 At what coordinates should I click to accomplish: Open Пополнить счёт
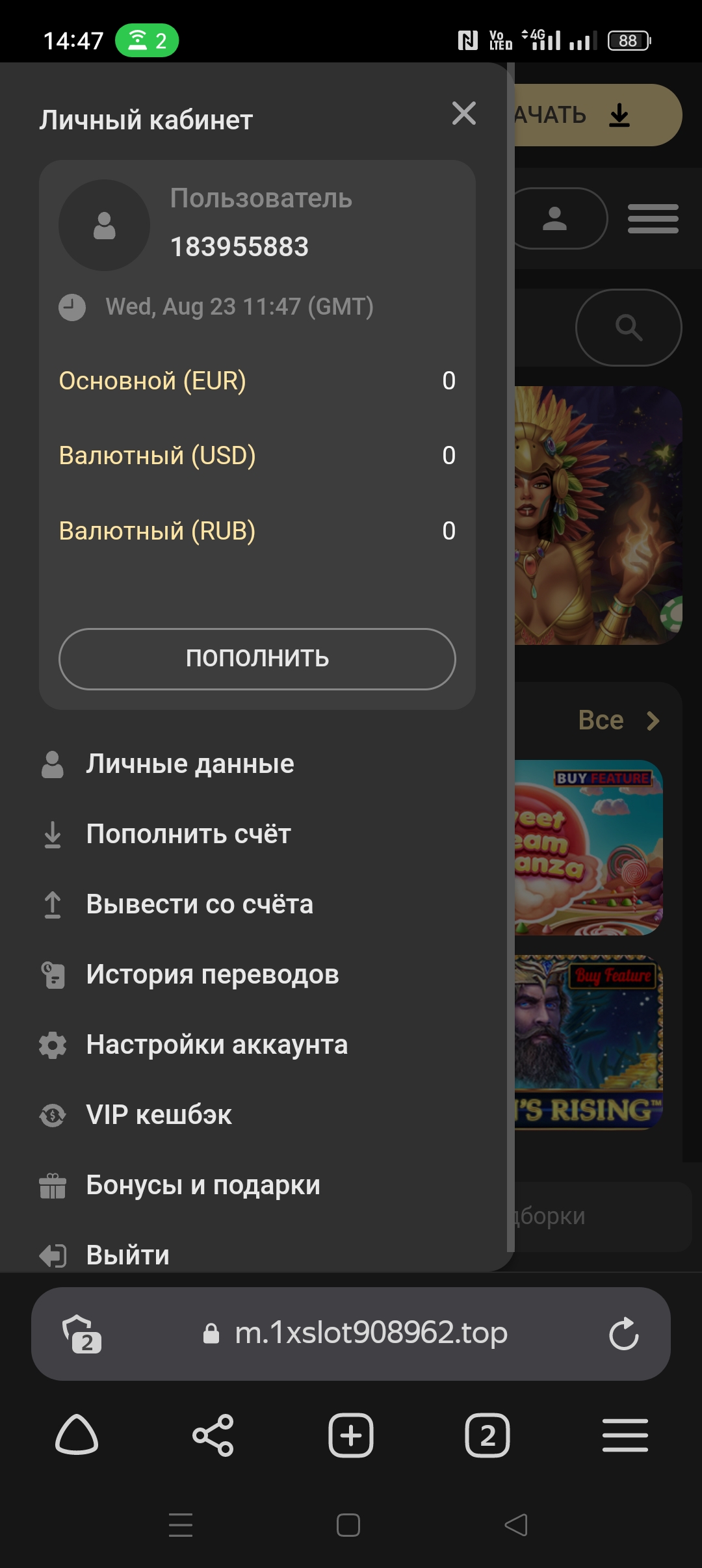[188, 834]
